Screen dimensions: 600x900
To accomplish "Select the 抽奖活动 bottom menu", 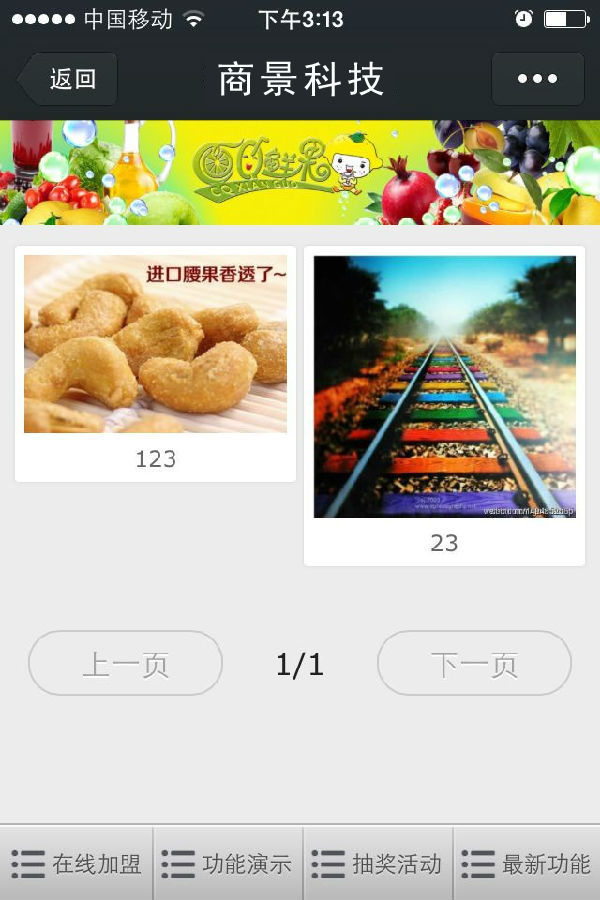I will point(377,864).
